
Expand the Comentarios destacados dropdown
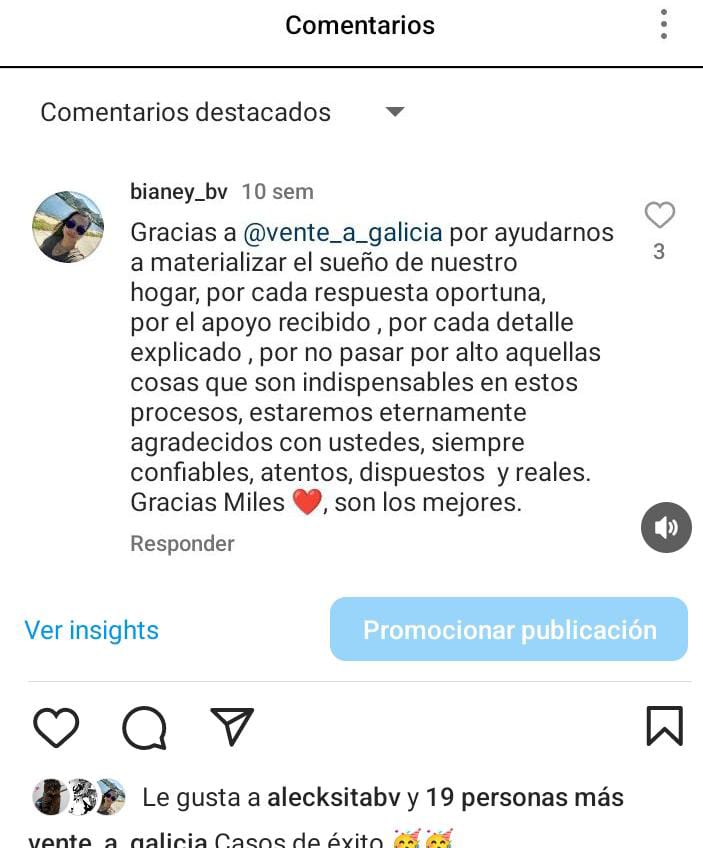click(394, 112)
